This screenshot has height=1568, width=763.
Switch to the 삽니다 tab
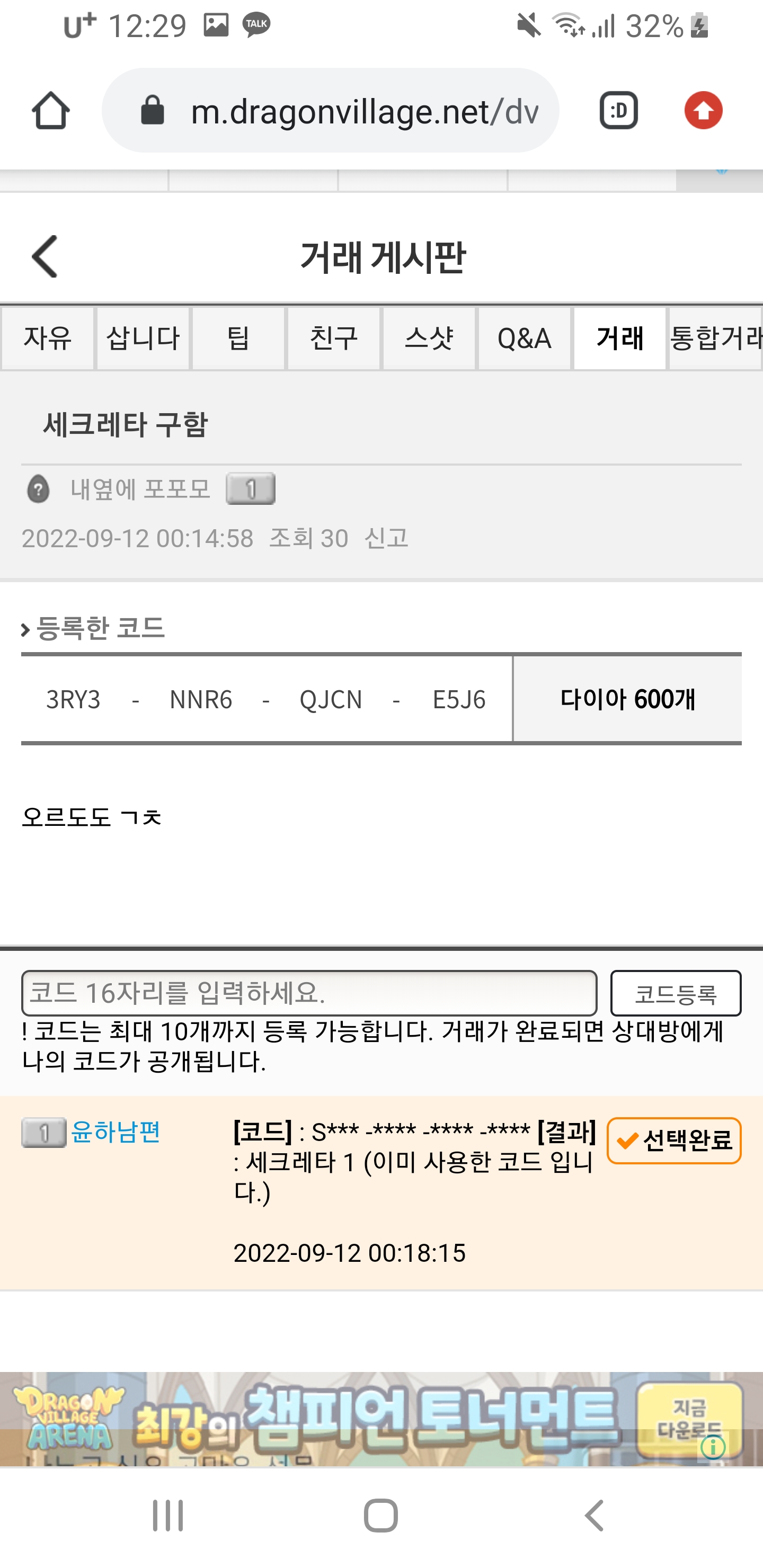143,338
